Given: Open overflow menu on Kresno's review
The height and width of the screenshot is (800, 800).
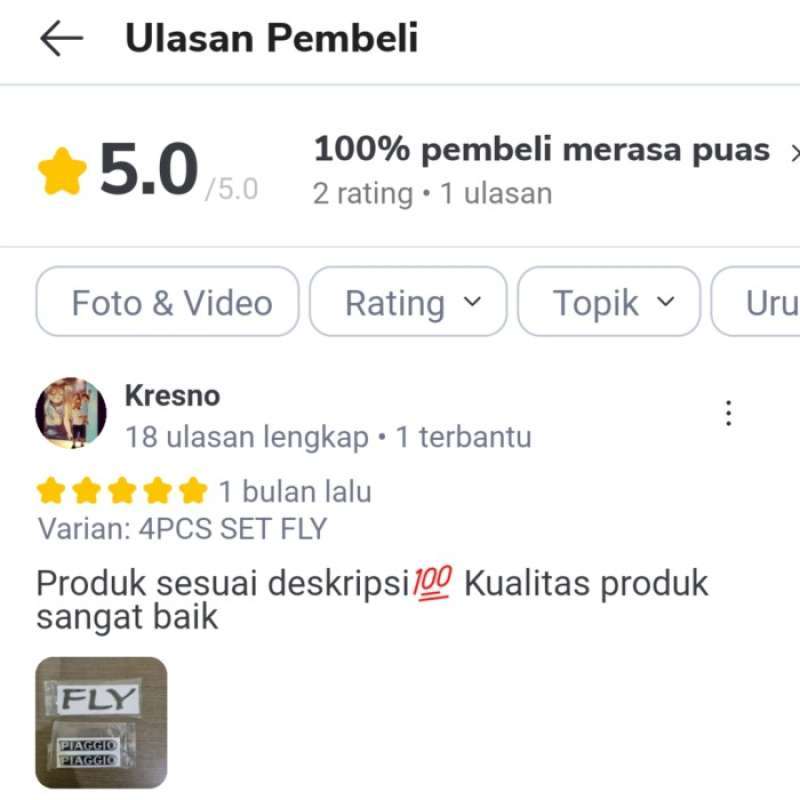Looking at the screenshot, I should pos(729,413).
